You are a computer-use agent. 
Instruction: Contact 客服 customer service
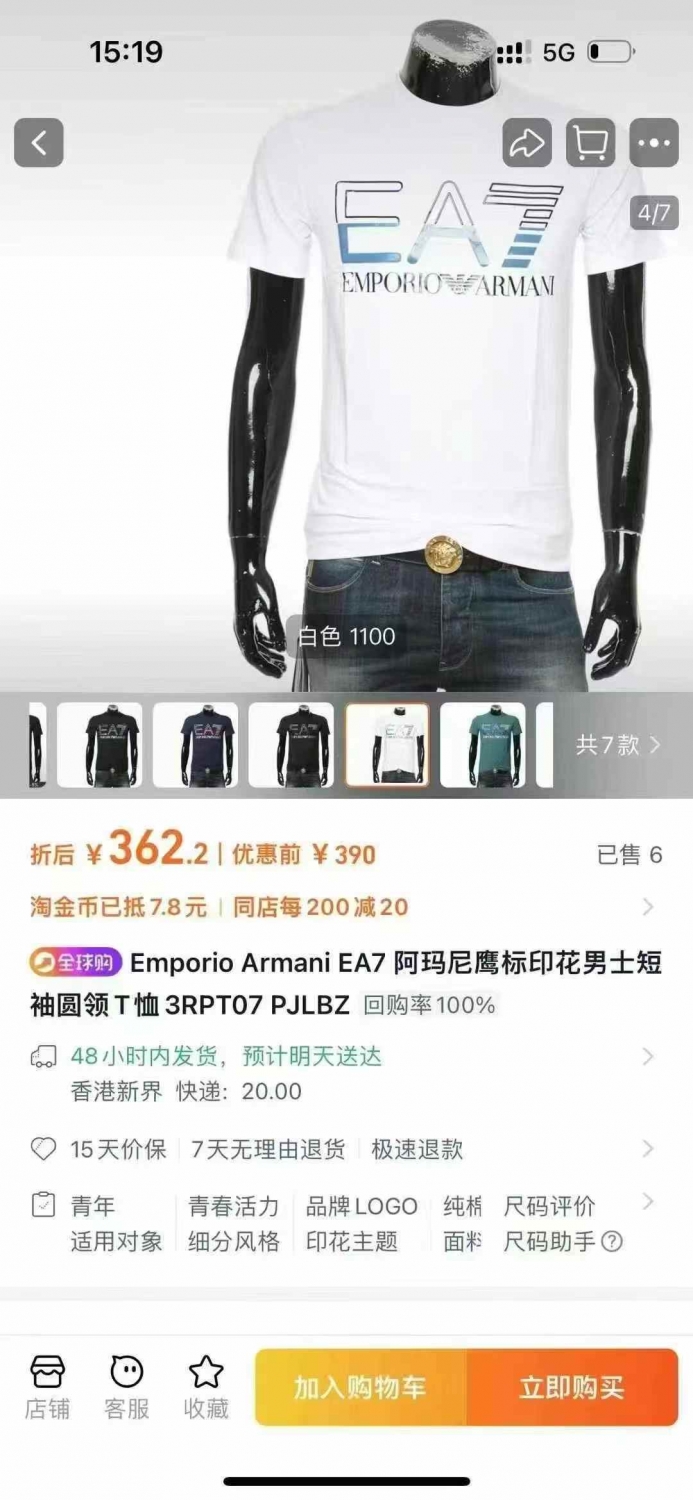click(127, 1387)
